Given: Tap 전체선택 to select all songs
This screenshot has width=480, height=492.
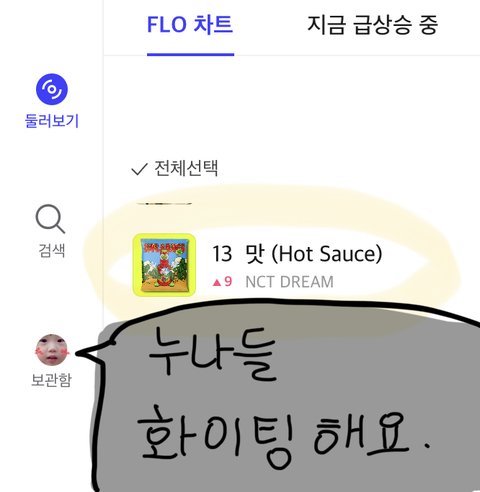Looking at the screenshot, I should [175, 168].
